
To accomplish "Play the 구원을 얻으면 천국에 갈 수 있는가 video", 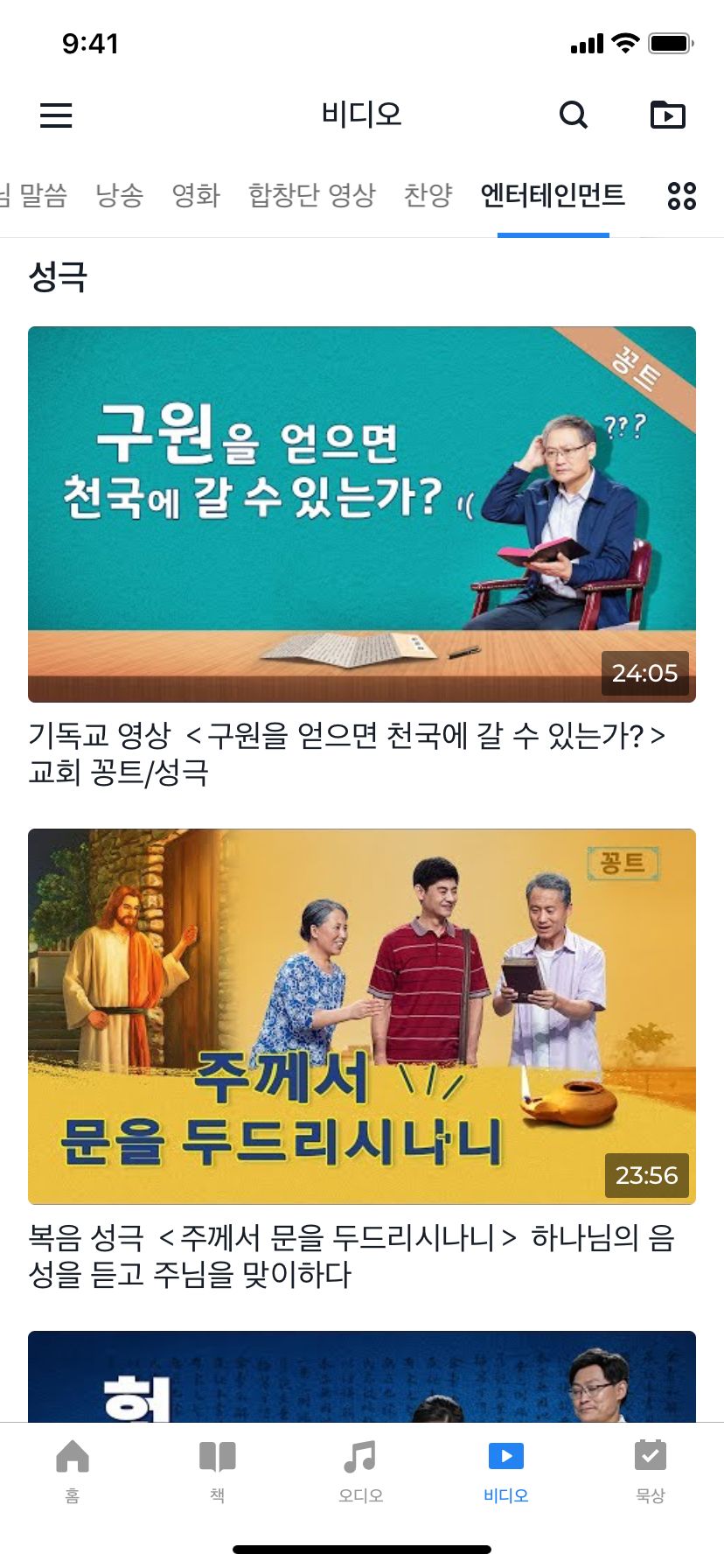I will coord(362,514).
